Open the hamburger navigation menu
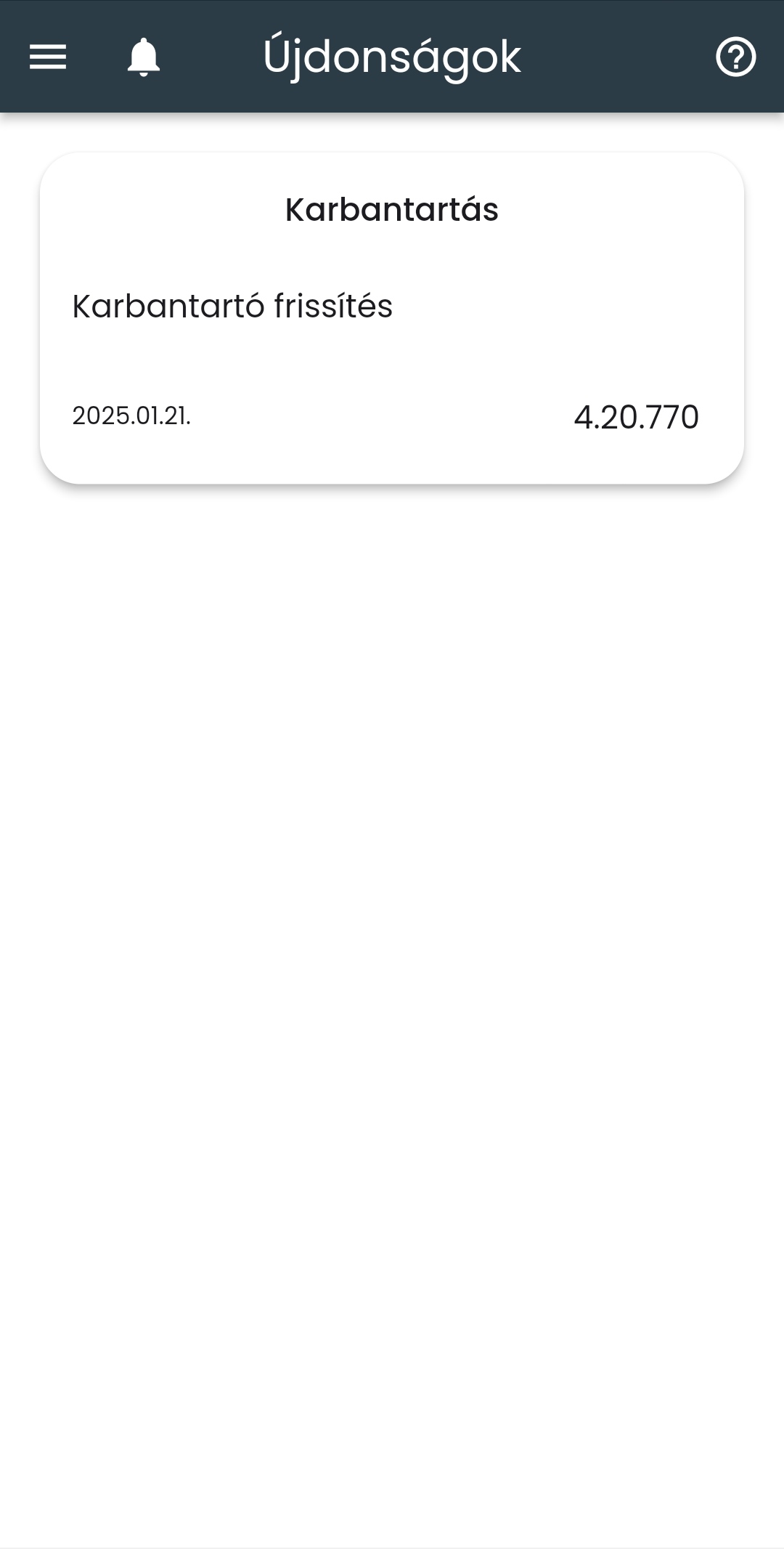The width and height of the screenshot is (784, 1550). (x=48, y=57)
